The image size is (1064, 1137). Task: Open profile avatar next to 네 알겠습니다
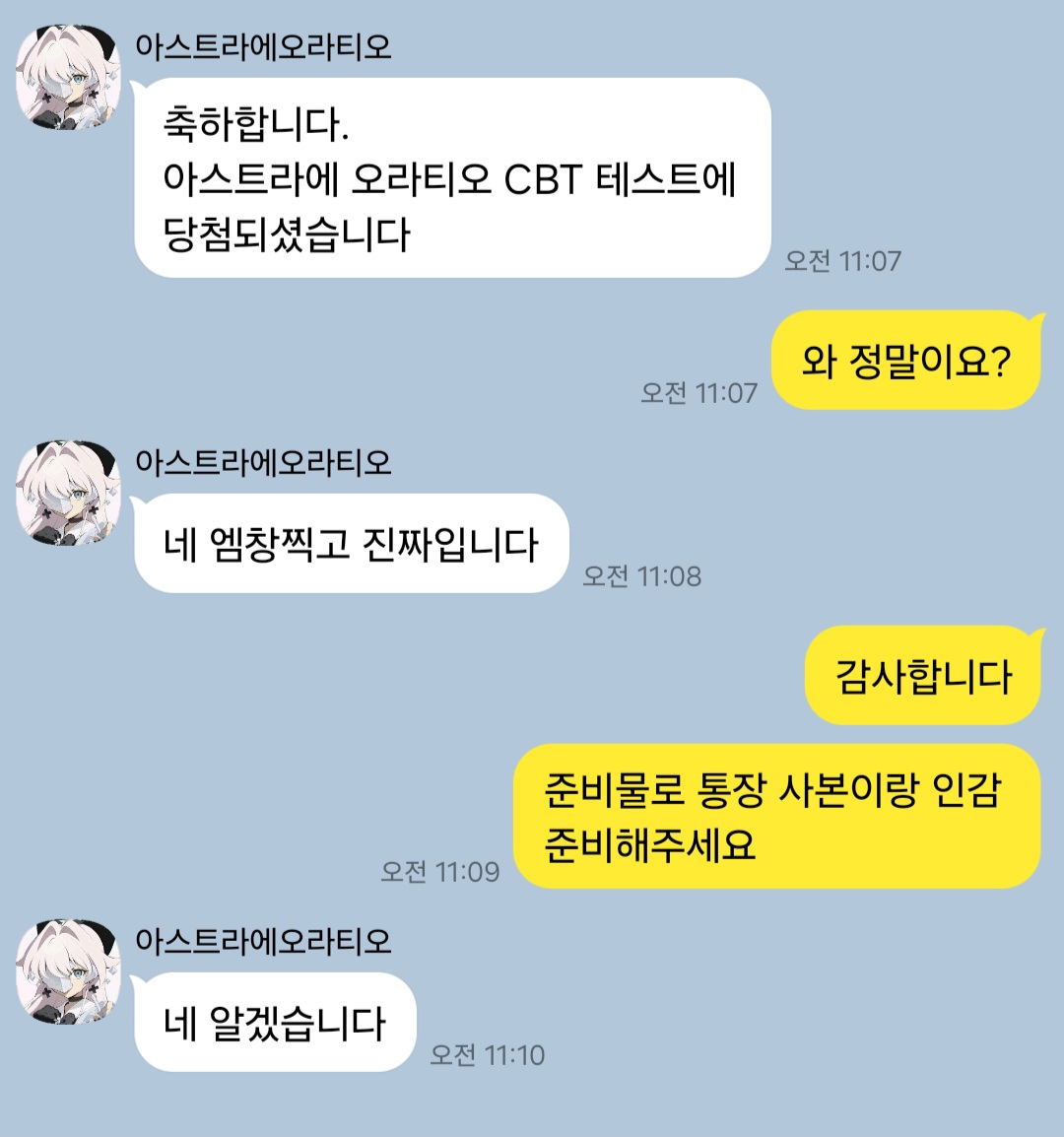(x=68, y=971)
